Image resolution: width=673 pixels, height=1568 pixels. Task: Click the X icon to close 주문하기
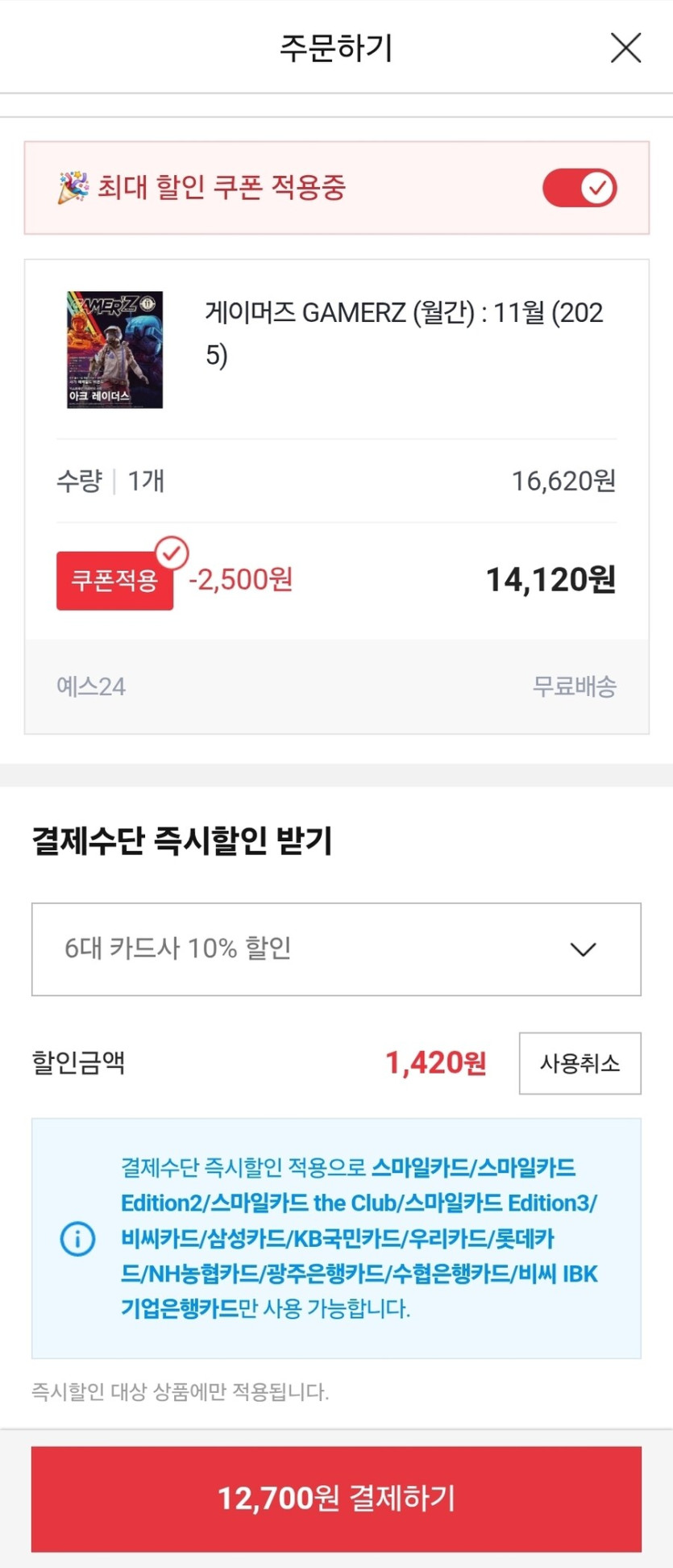[625, 48]
